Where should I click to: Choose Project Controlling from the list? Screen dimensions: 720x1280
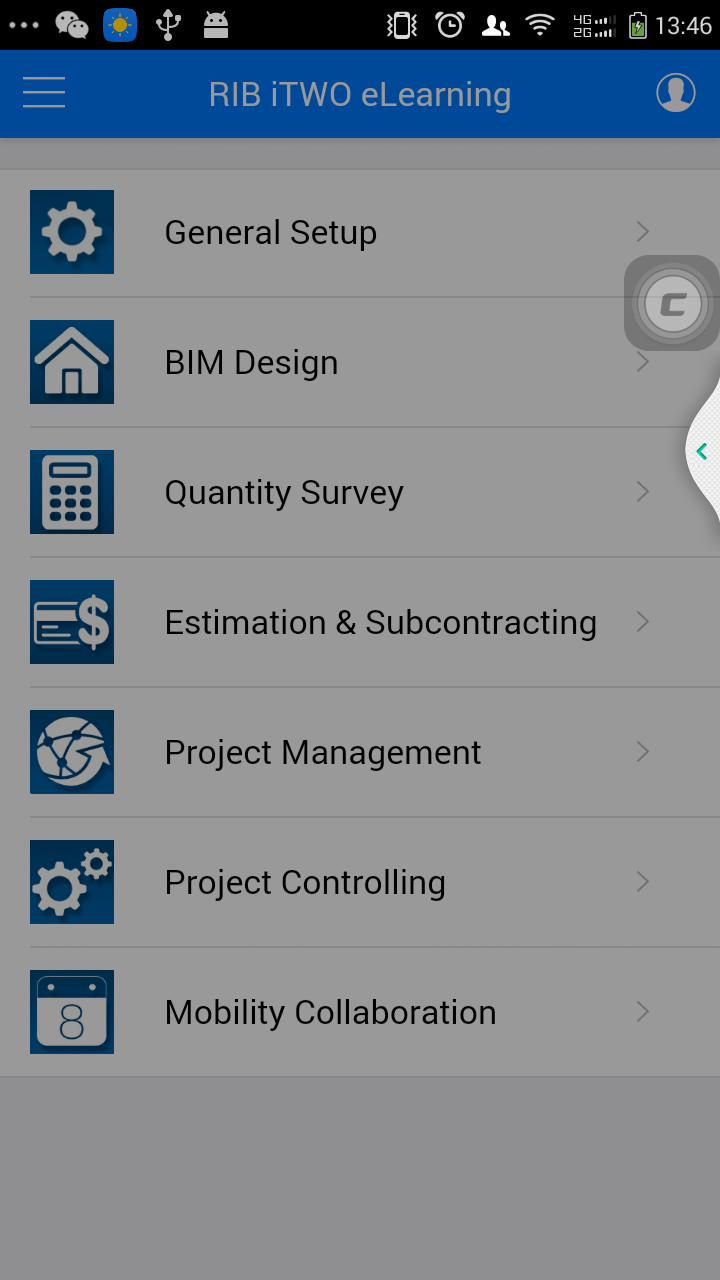click(x=305, y=883)
